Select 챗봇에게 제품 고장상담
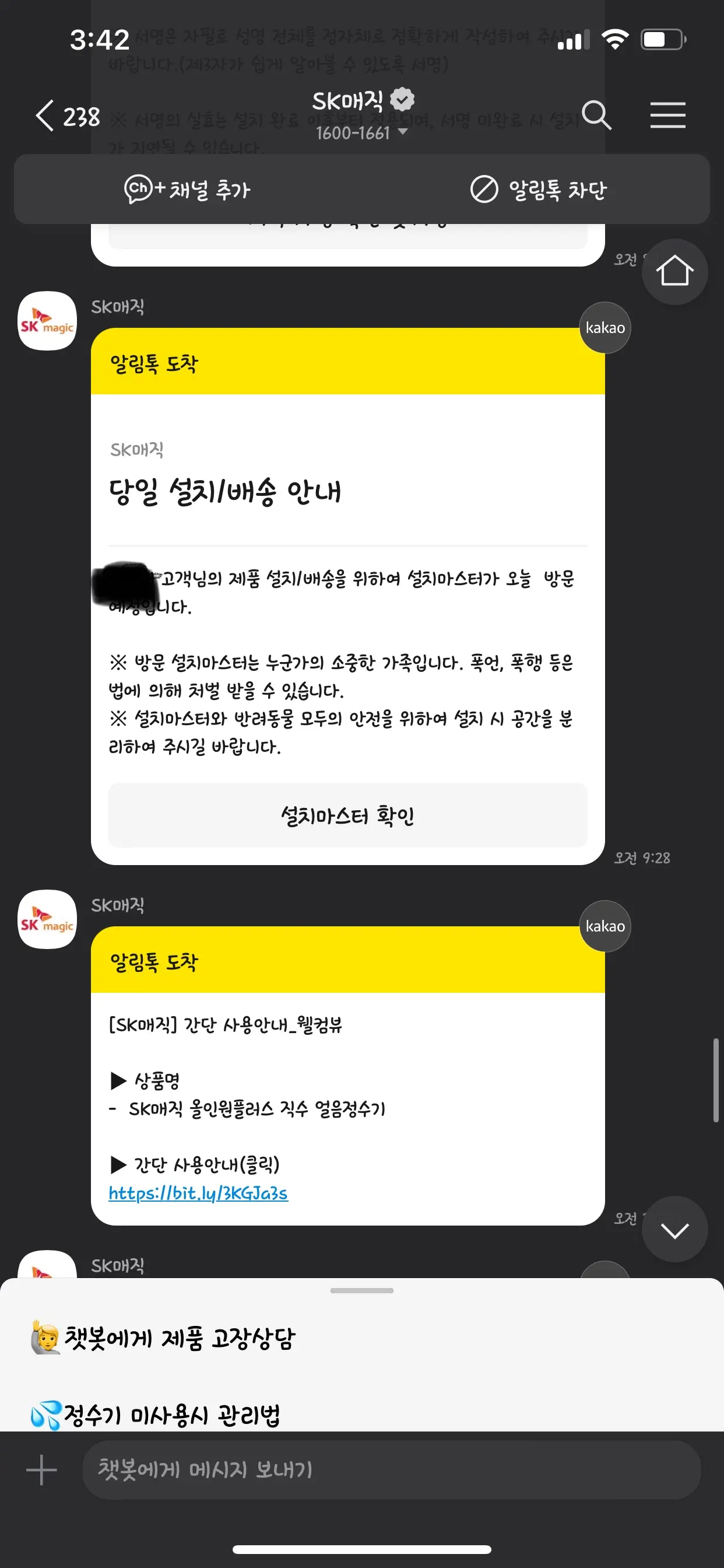Viewport: 724px width, 1568px height. point(164,1338)
